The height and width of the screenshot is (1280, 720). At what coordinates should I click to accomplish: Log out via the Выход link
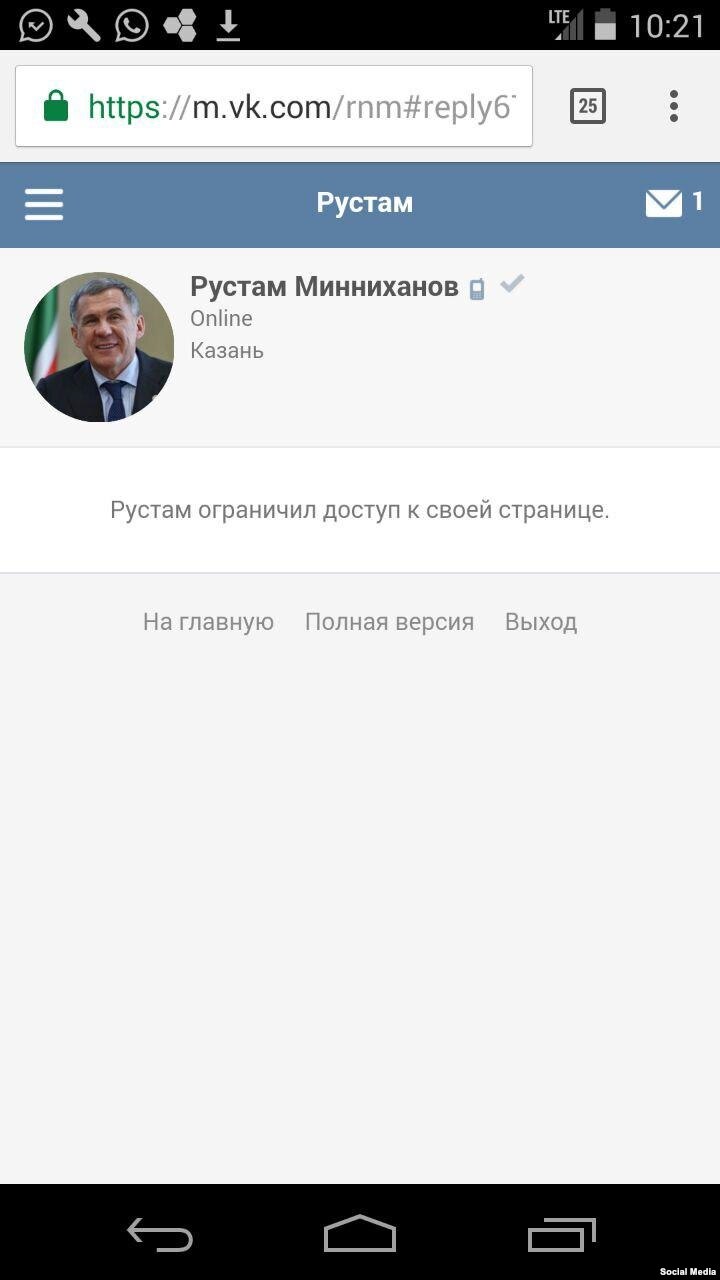(541, 622)
